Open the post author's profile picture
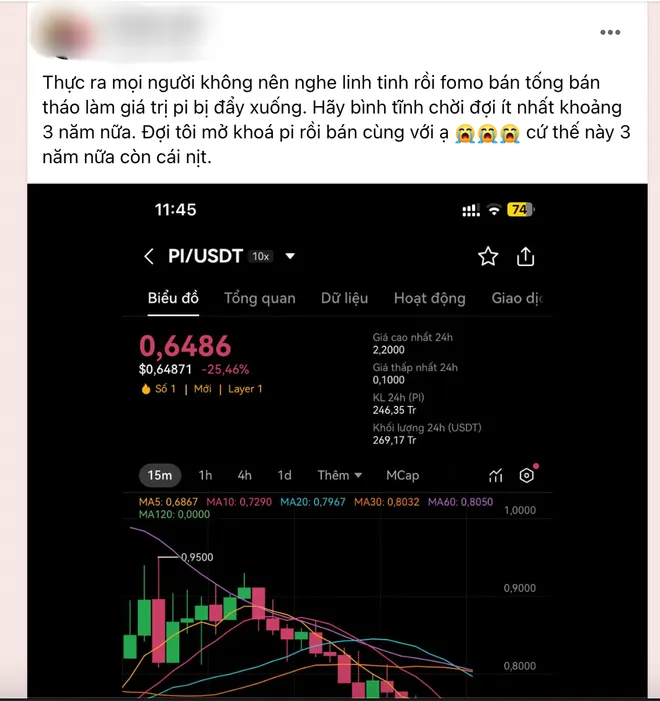Screen dimensions: 660x701 pos(62,35)
